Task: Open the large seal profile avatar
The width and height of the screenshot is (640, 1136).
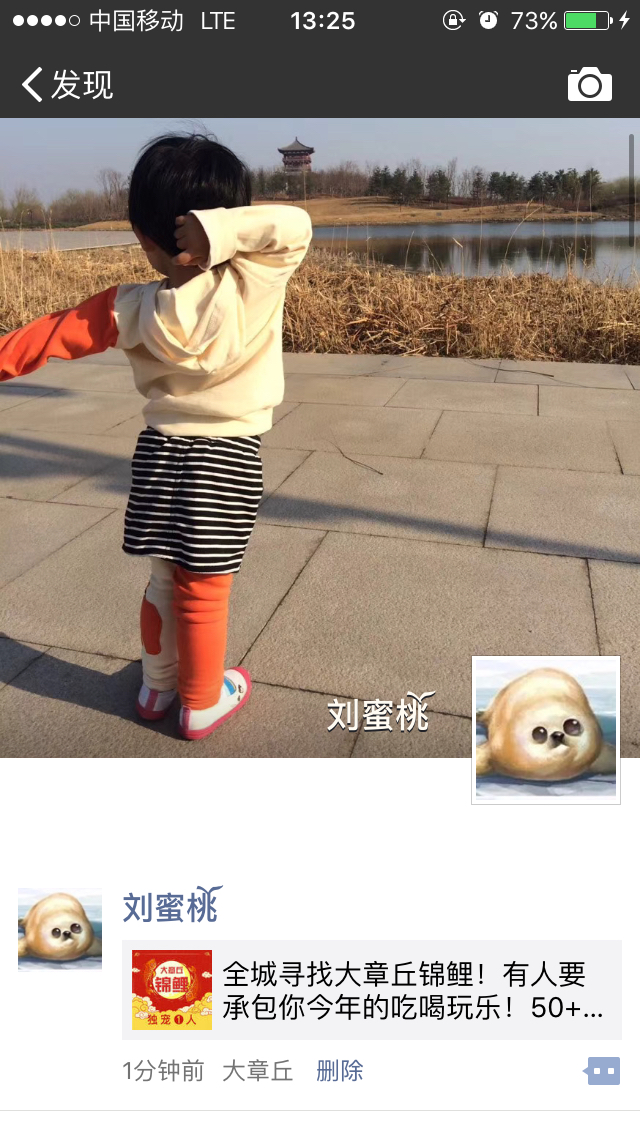Action: pos(546,730)
